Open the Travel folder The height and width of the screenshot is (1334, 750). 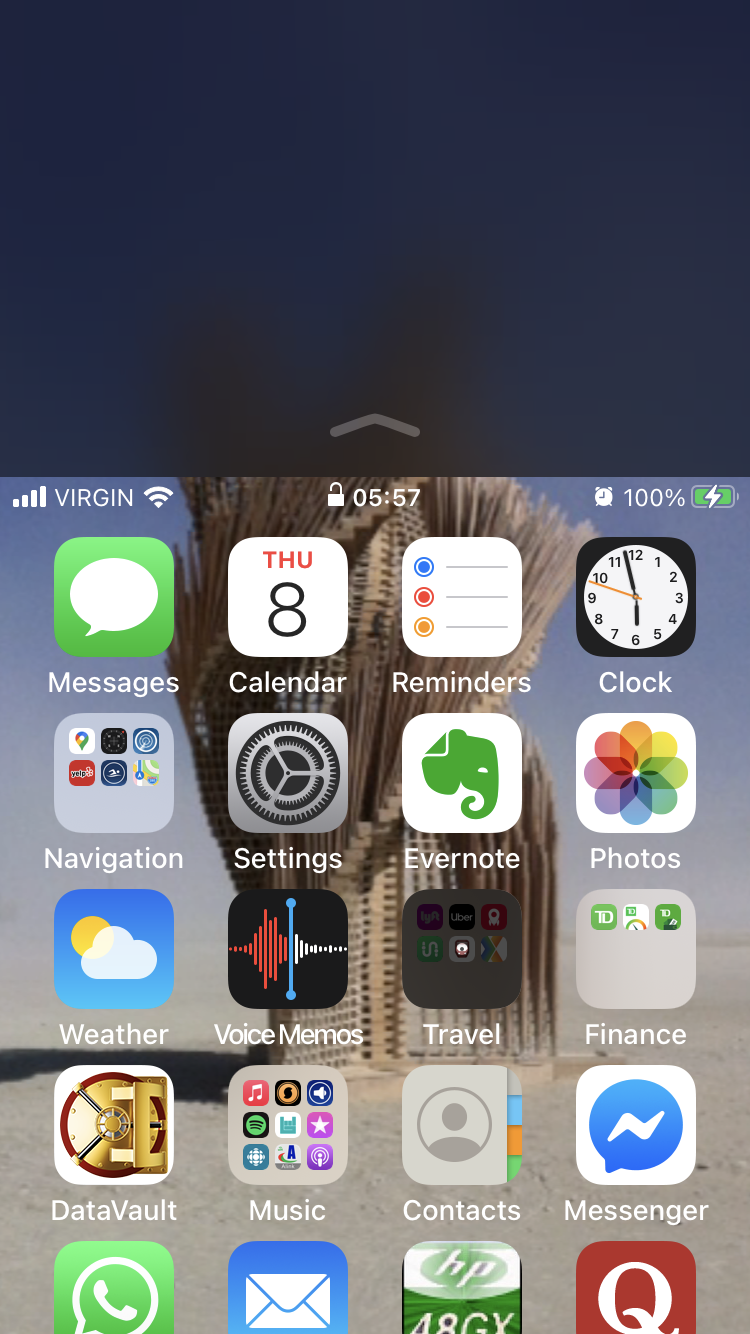click(462, 949)
